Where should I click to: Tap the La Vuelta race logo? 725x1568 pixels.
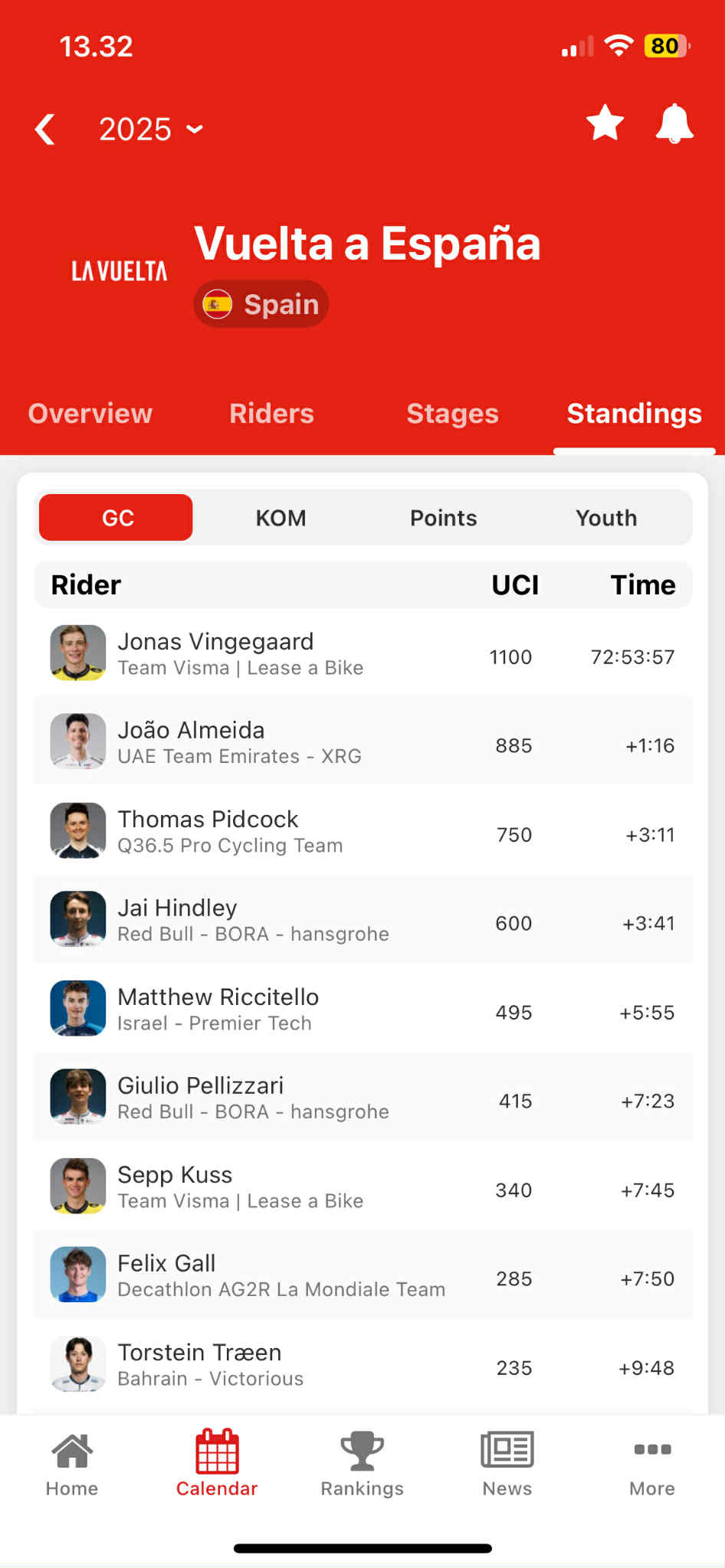click(119, 270)
